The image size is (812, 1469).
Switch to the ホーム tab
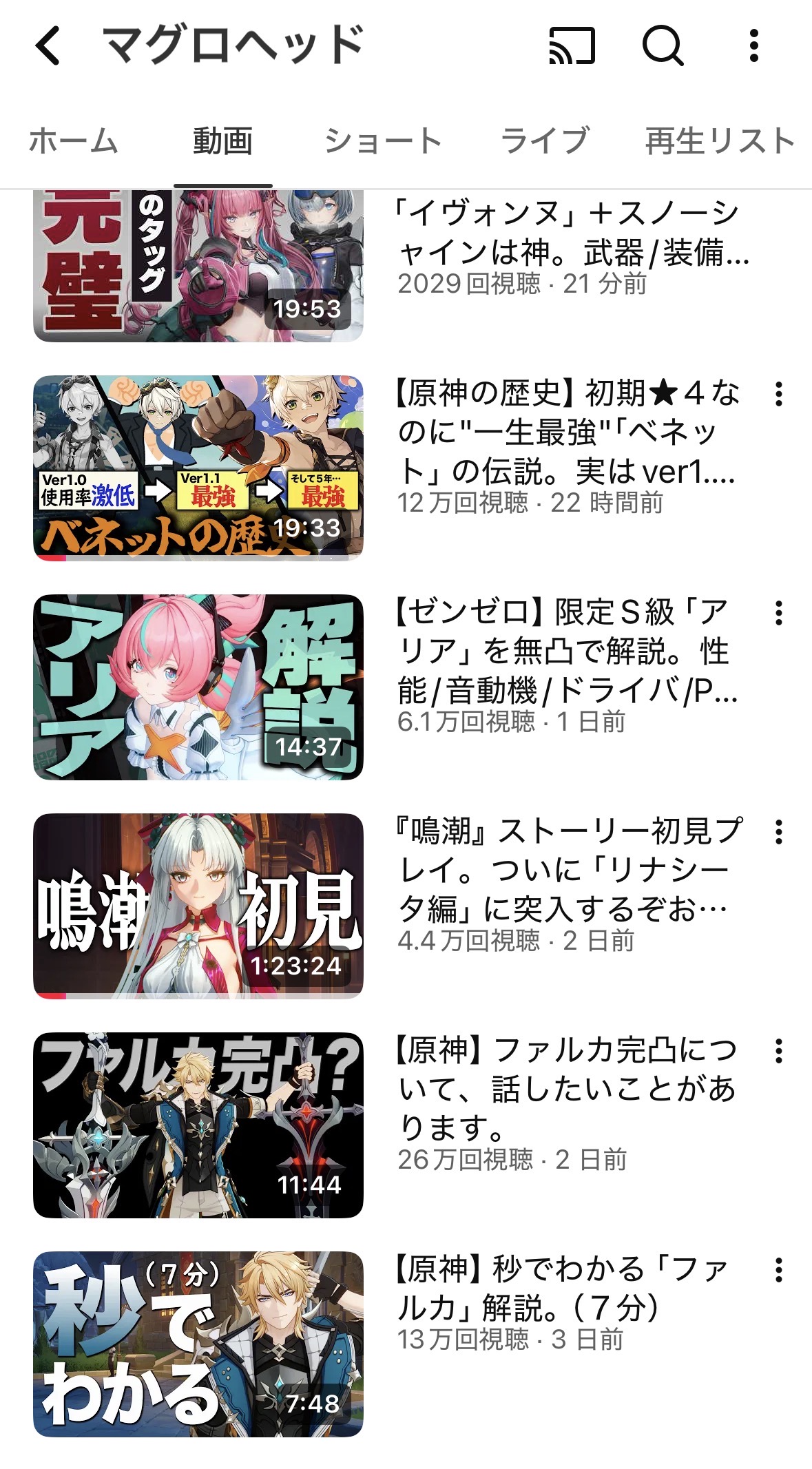[74, 141]
